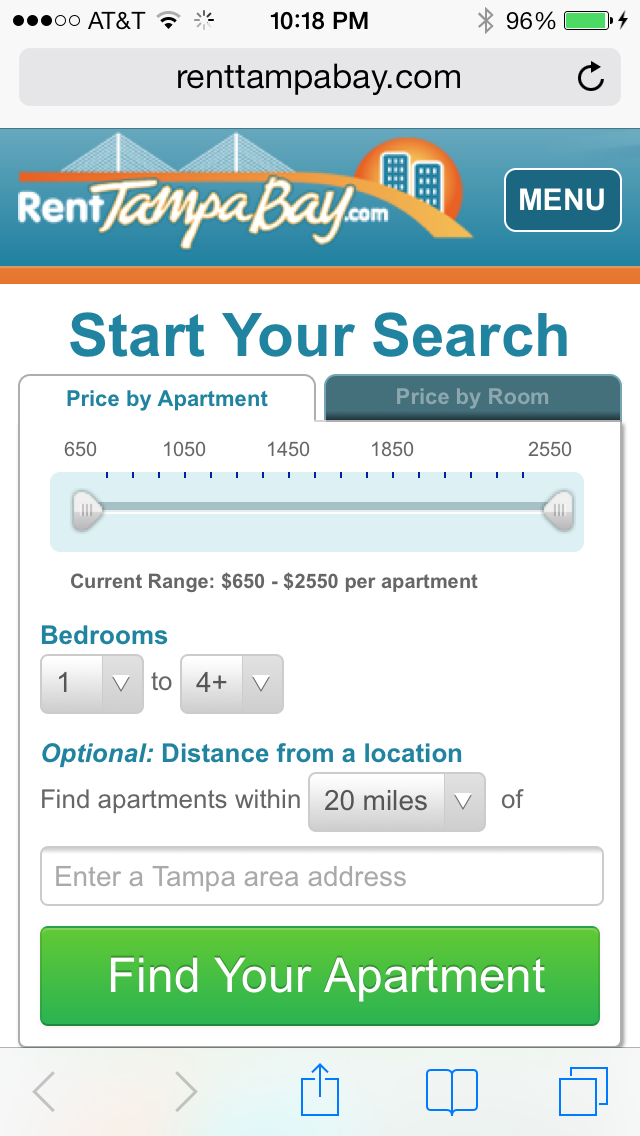Switch to the Price by Room tab
The width and height of the screenshot is (640, 1136).
(473, 397)
